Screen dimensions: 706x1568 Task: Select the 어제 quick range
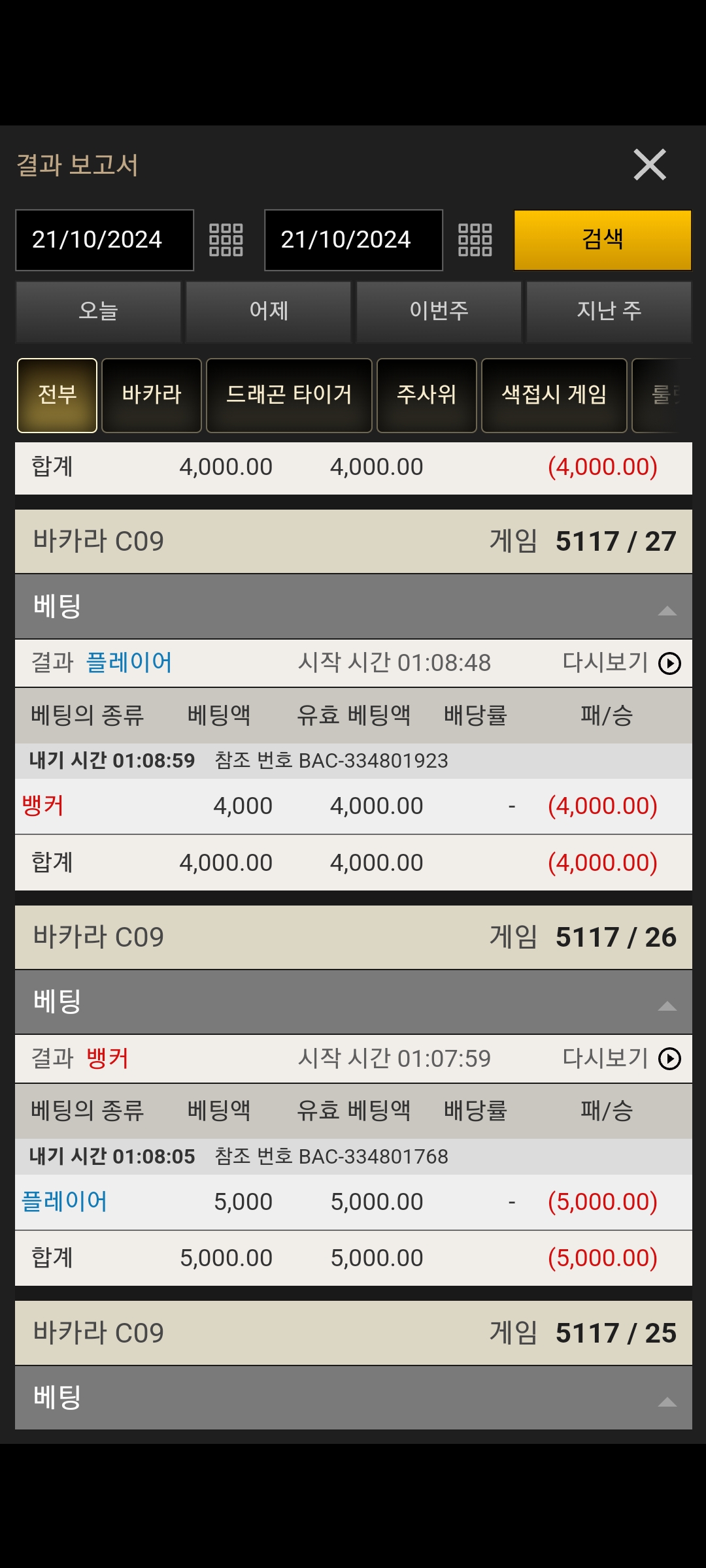tap(269, 311)
